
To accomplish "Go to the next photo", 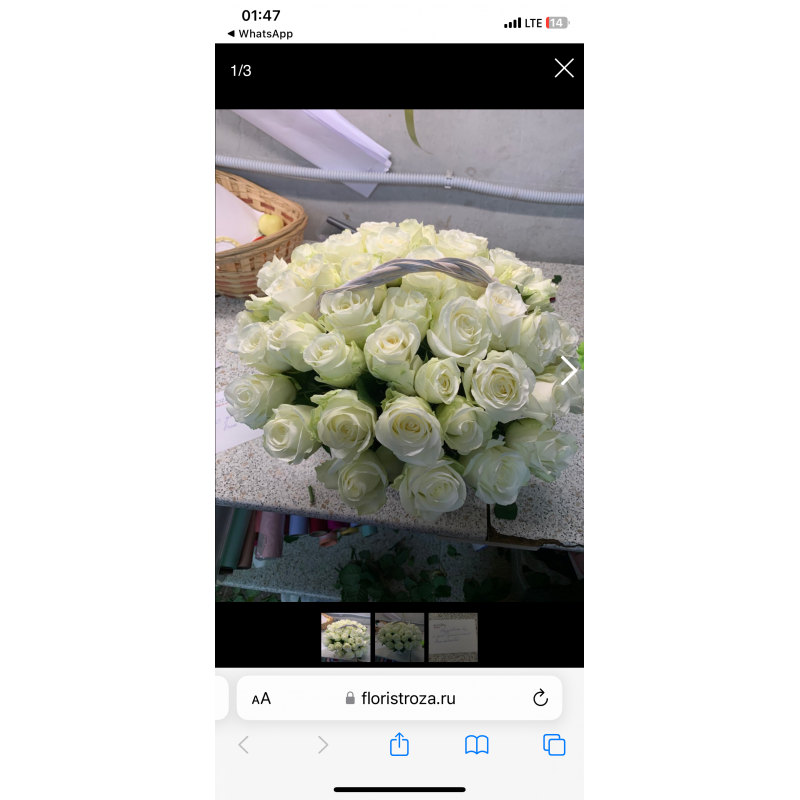I will [568, 371].
